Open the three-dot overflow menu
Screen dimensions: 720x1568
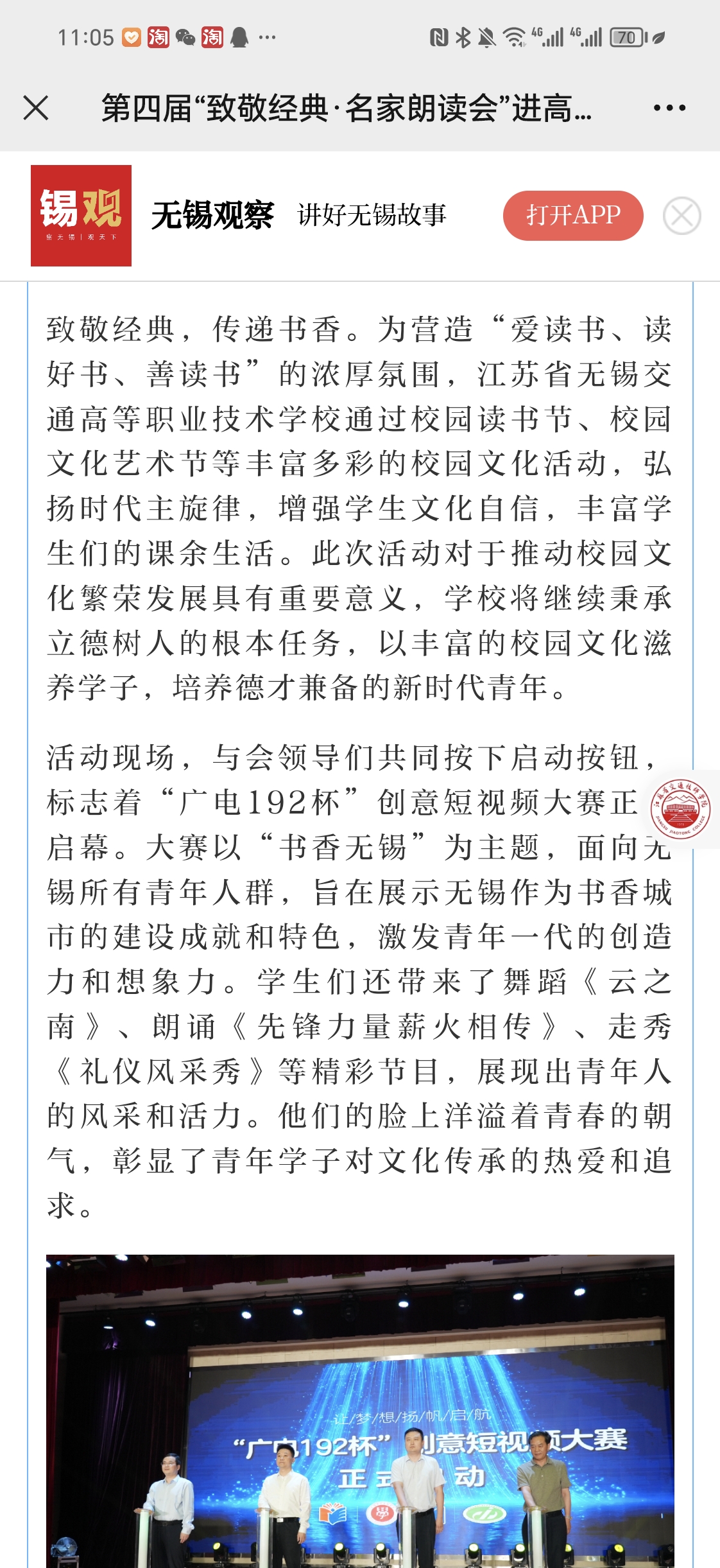click(669, 108)
